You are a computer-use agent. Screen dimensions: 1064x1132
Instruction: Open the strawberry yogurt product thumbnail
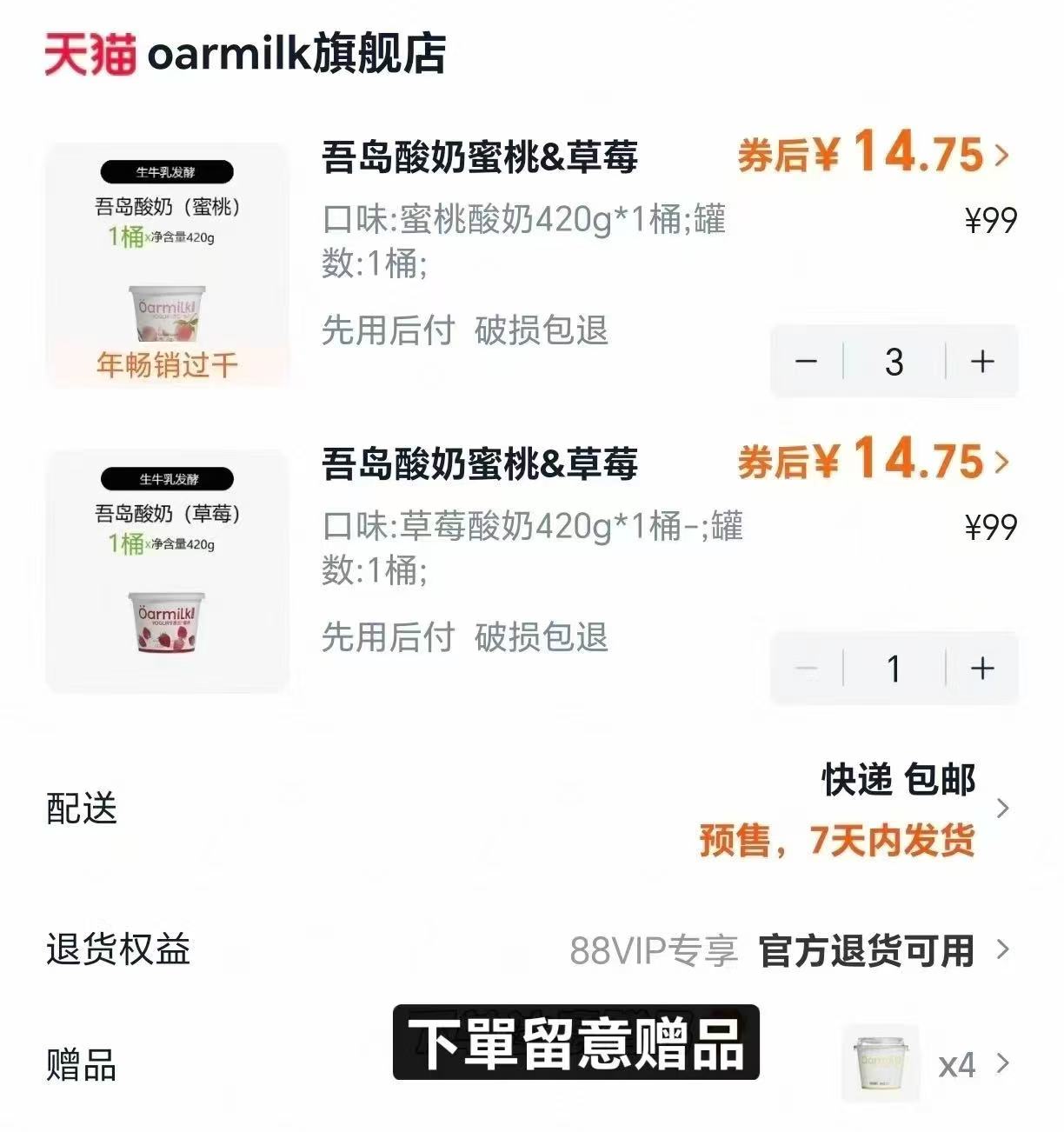click(168, 569)
